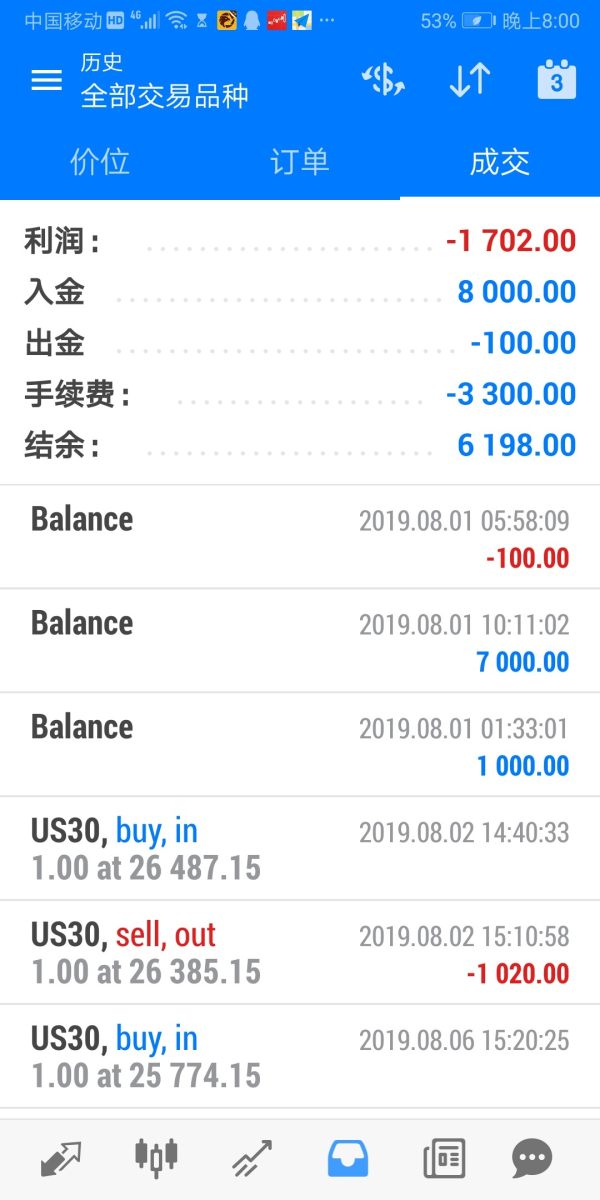Open the Balance entry of 7 000.00
Image resolution: width=600 pixels, height=1200 pixels.
pos(300,641)
